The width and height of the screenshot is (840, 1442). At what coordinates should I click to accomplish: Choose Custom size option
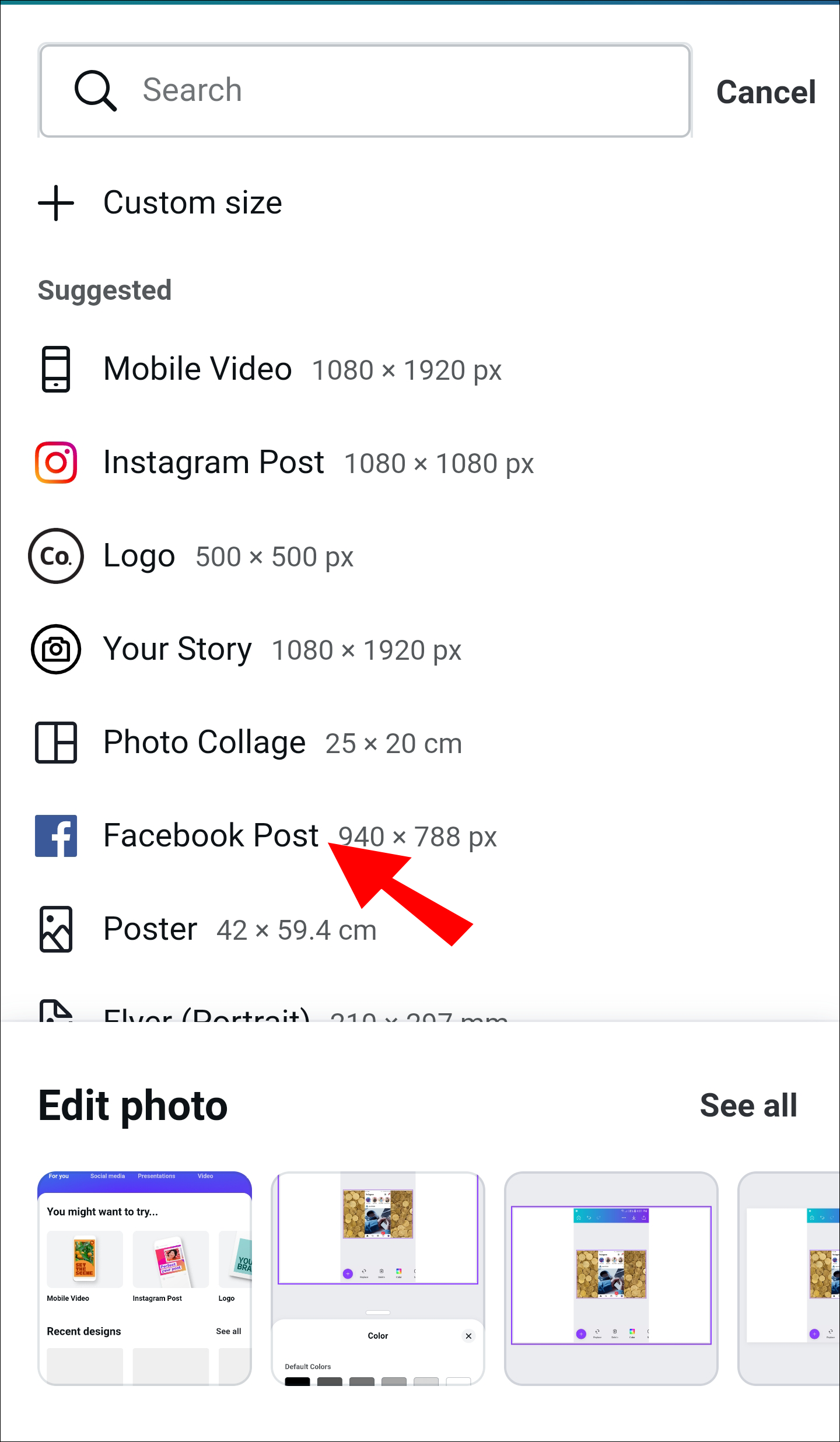192,203
